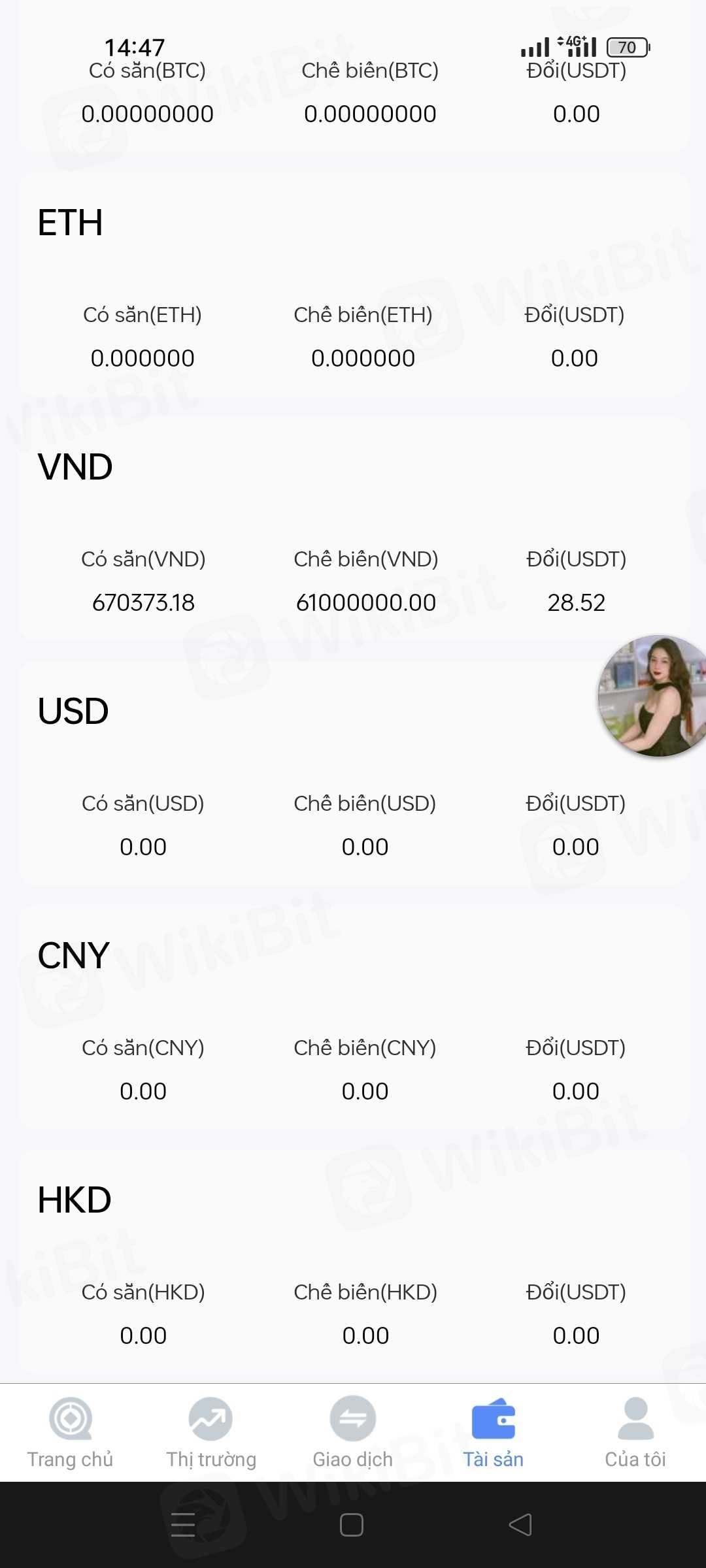The height and width of the screenshot is (1568, 706).
Task: Open the CNY asset card
Action: pyautogui.click(x=353, y=1018)
